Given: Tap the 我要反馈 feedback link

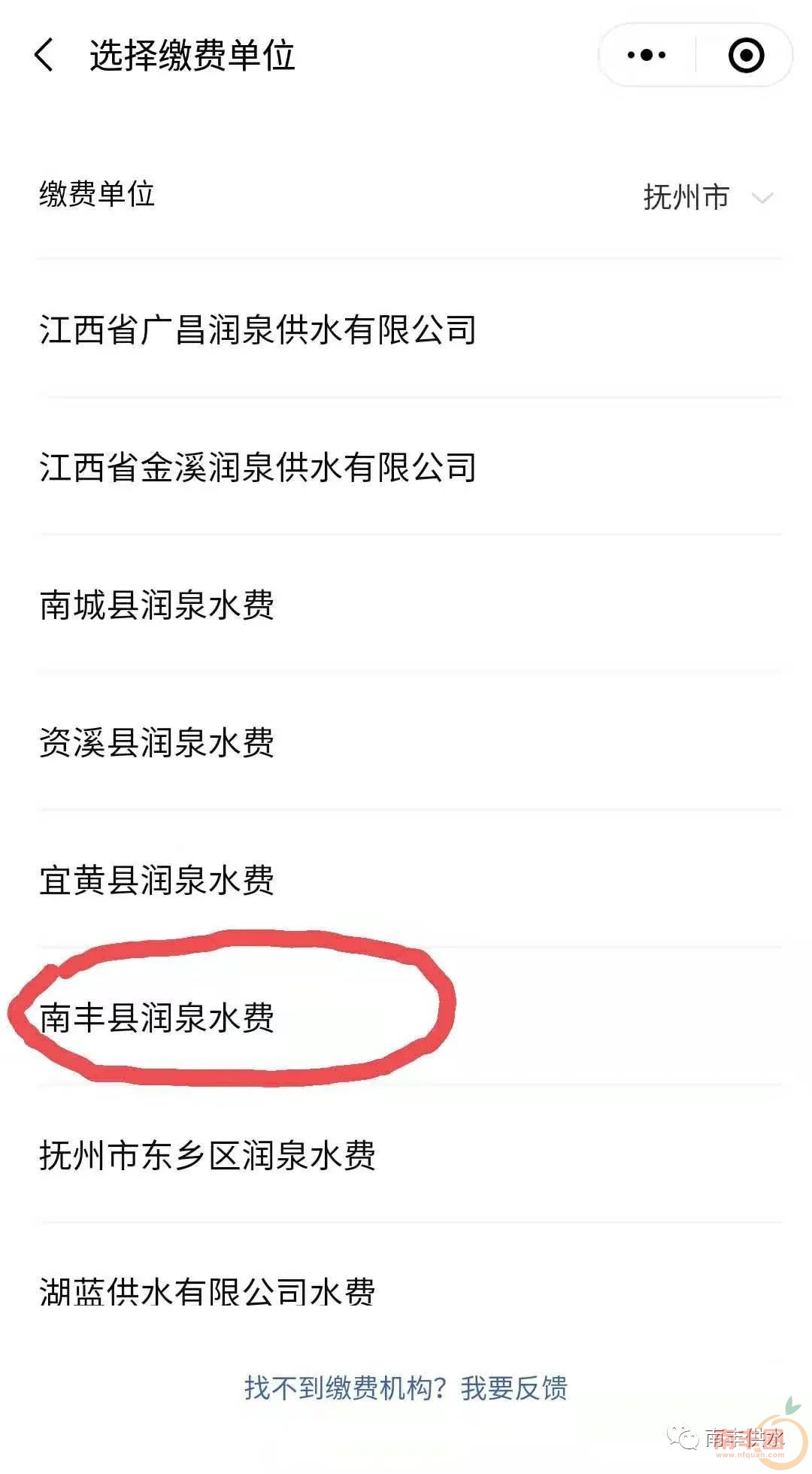Looking at the screenshot, I should [514, 1388].
